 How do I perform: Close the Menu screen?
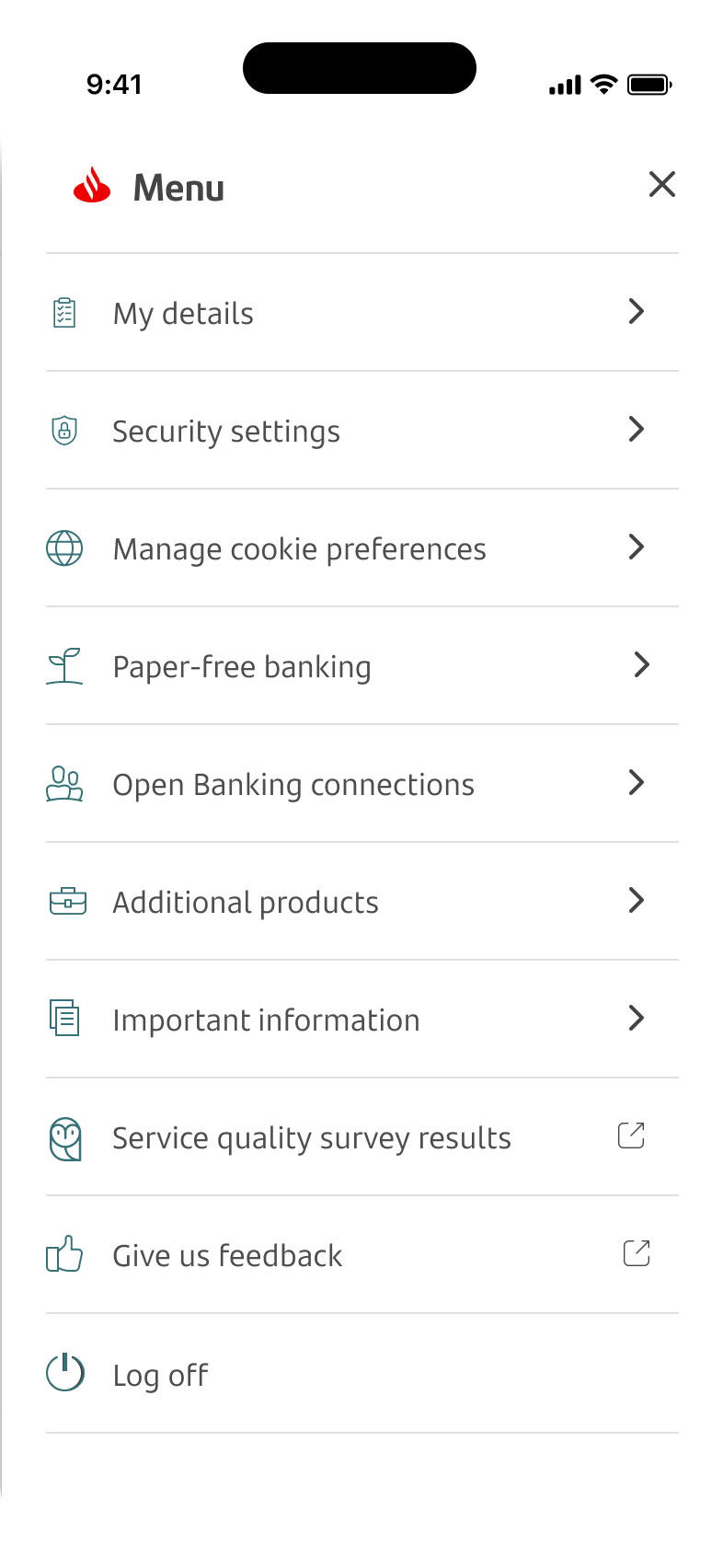[x=661, y=185]
